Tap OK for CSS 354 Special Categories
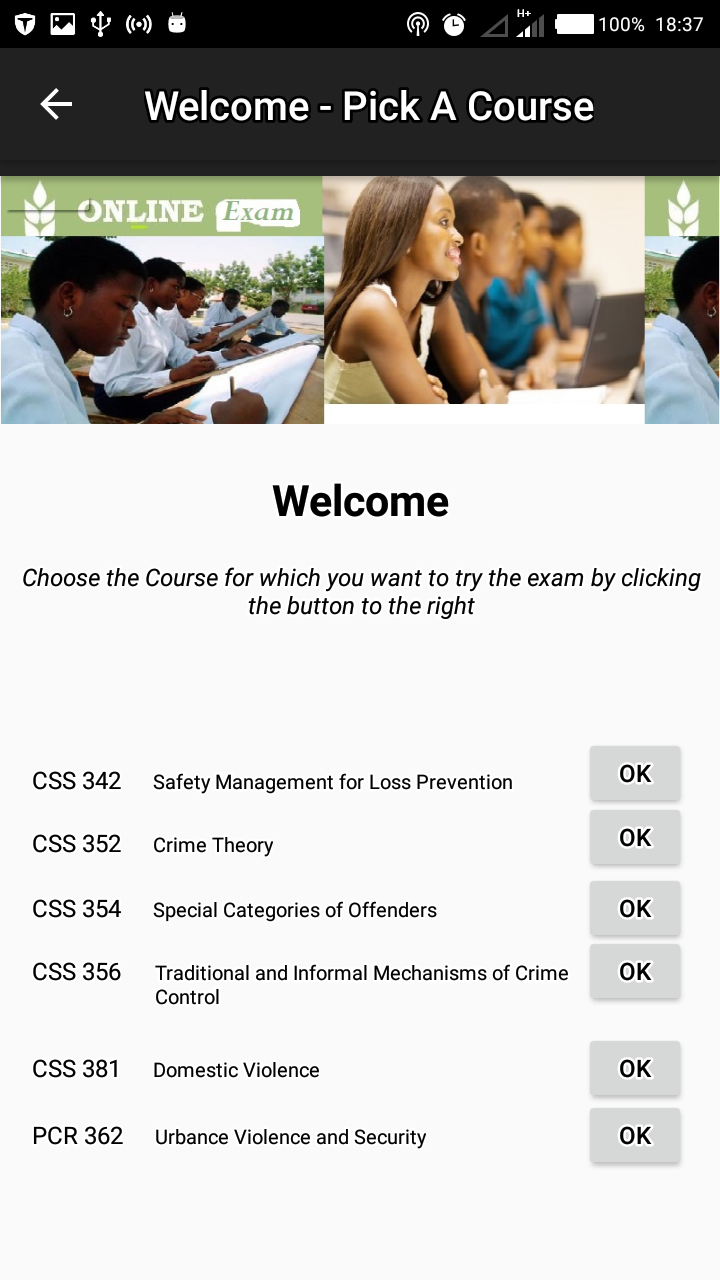This screenshot has height=1280, width=720. tap(635, 909)
